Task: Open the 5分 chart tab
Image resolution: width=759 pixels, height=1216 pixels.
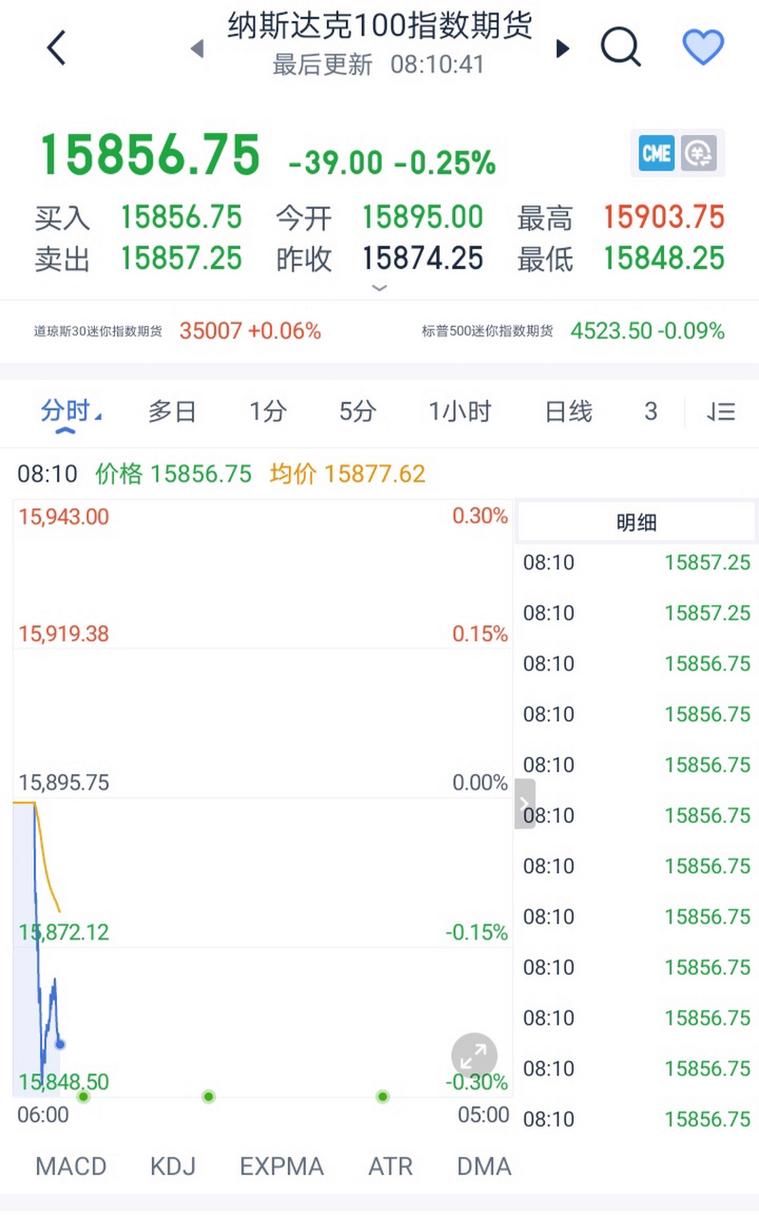Action: pos(355,411)
